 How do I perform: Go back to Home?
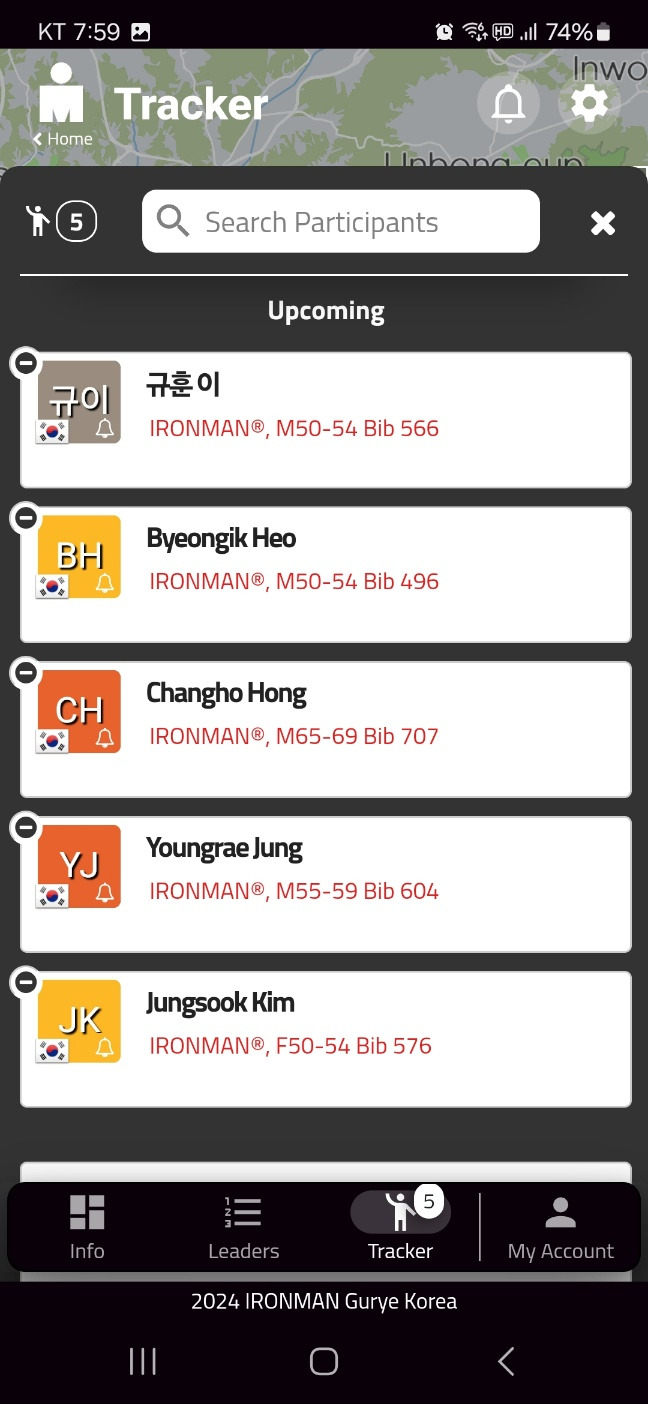click(x=63, y=139)
